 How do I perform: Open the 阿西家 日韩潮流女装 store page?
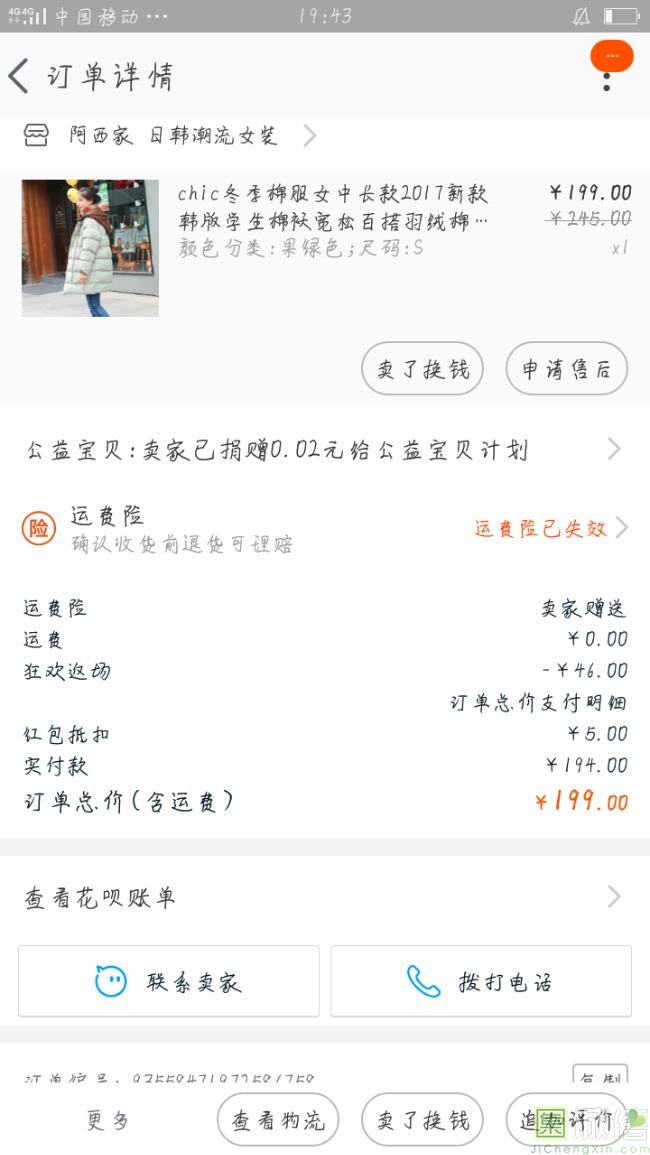170,136
